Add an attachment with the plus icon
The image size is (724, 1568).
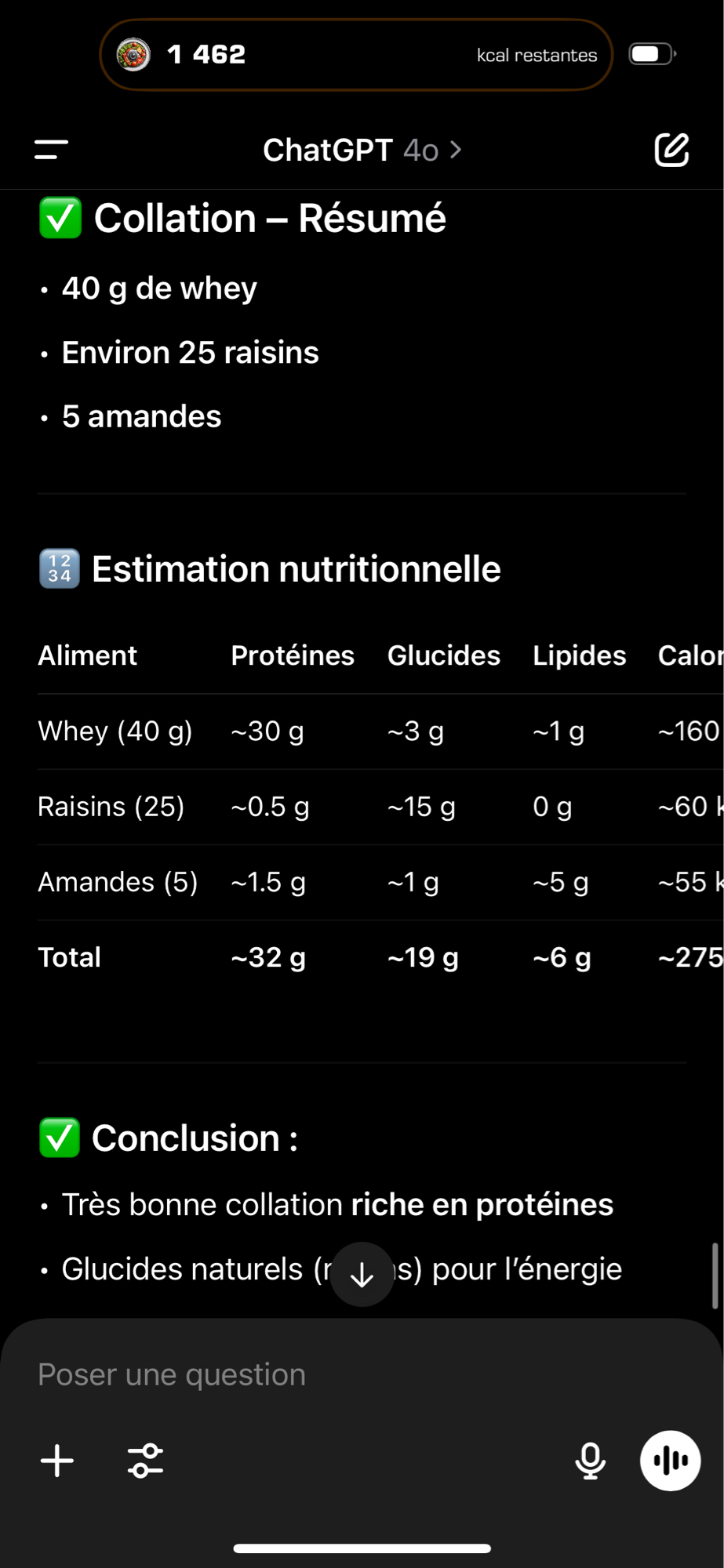pyautogui.click(x=57, y=1461)
